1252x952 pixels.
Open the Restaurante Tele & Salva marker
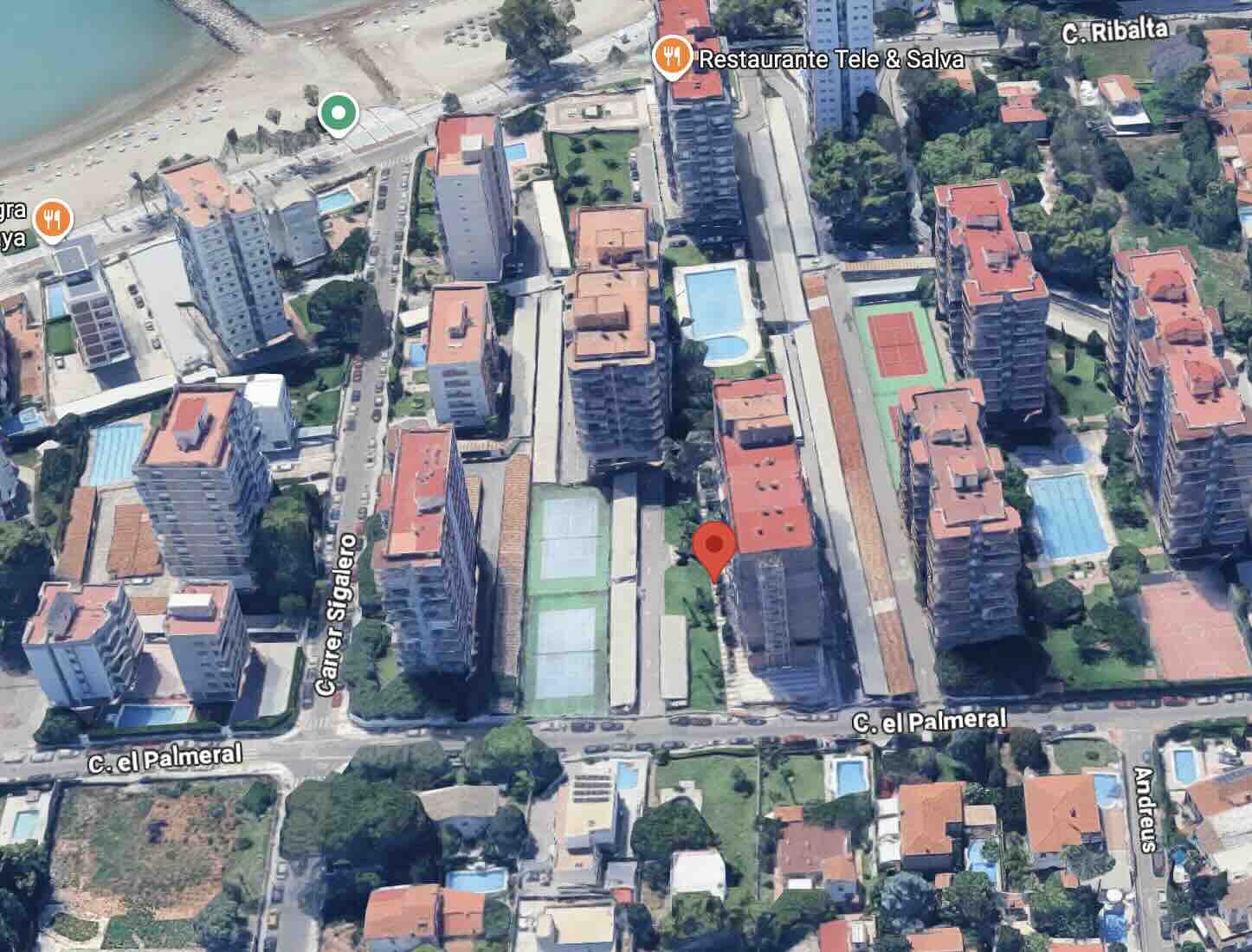point(671,58)
